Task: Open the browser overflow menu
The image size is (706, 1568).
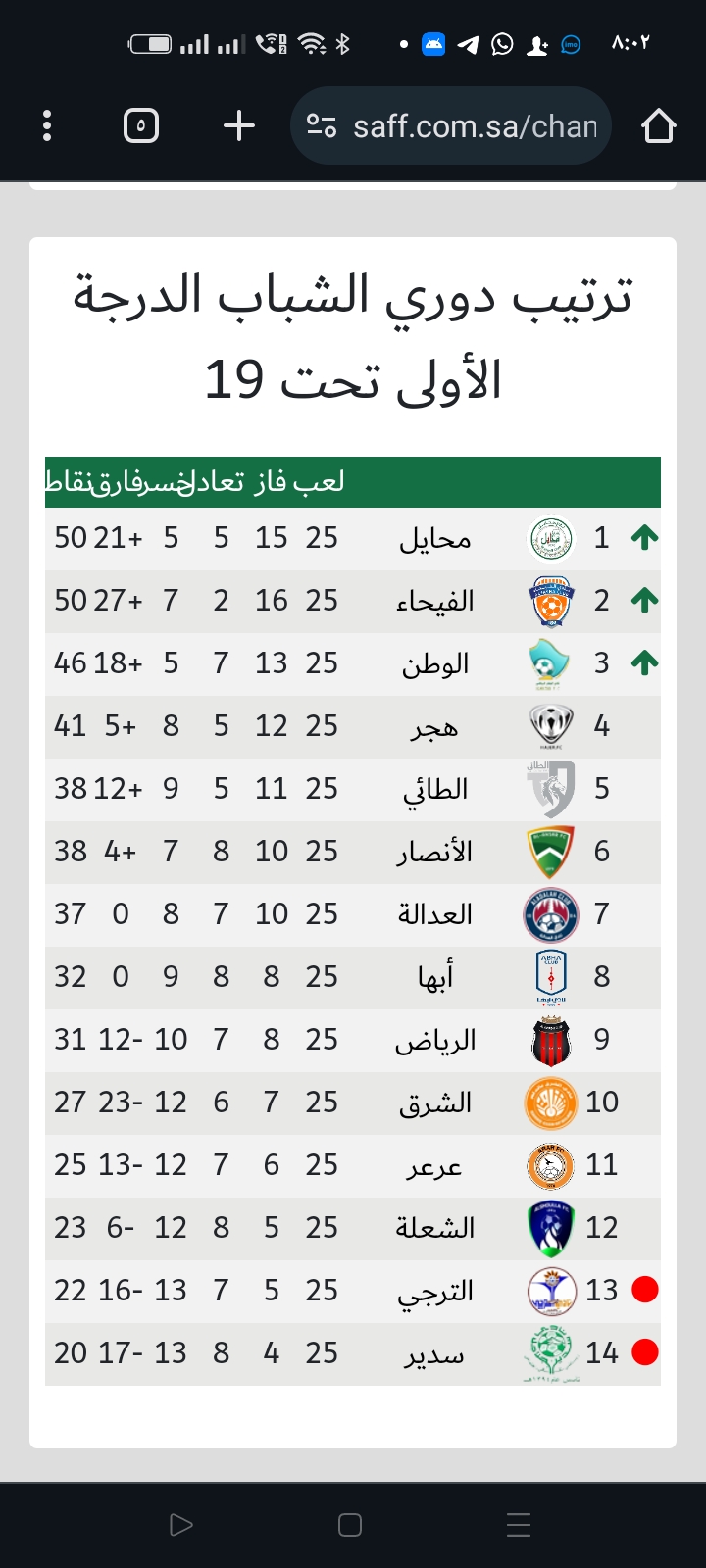Action: click(47, 126)
